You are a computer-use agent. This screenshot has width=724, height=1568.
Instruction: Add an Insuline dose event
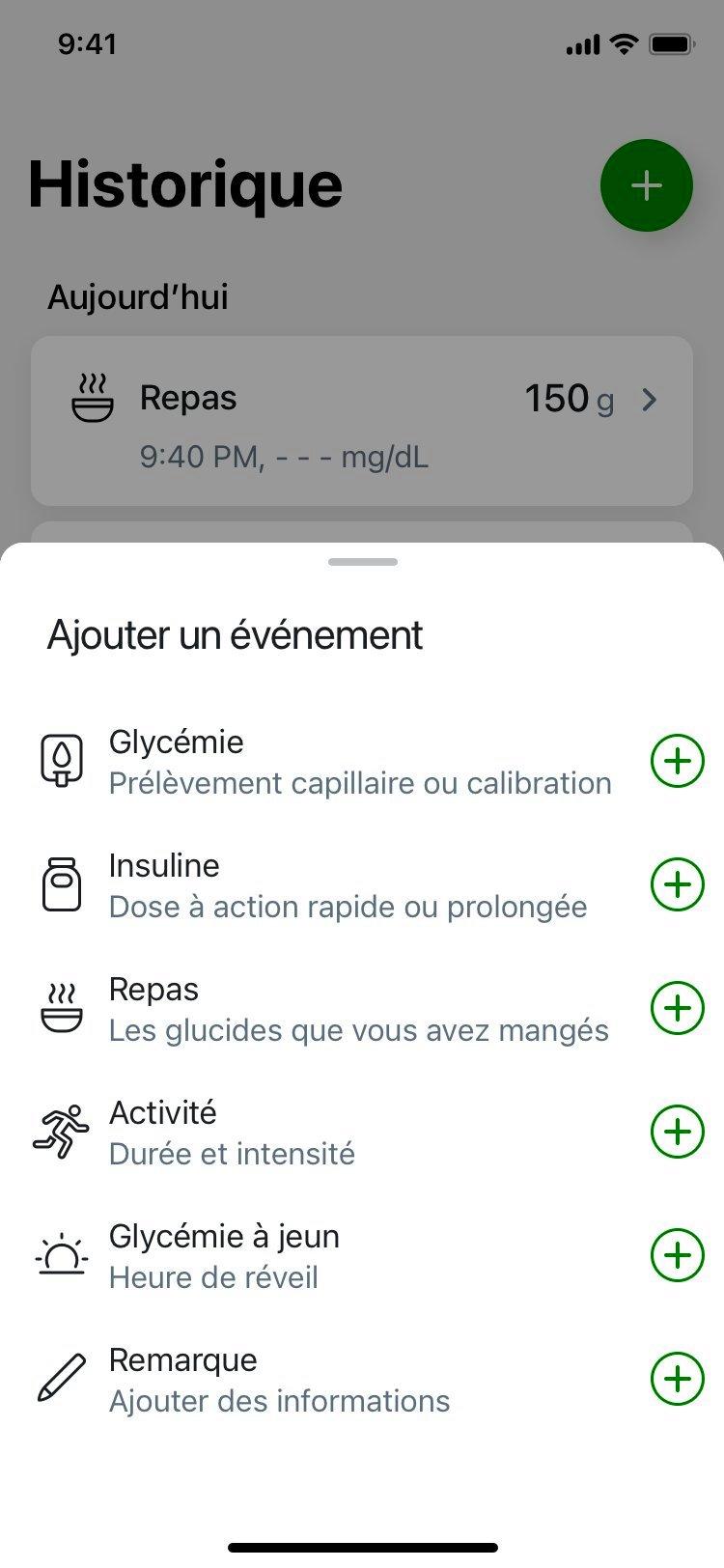tap(677, 884)
